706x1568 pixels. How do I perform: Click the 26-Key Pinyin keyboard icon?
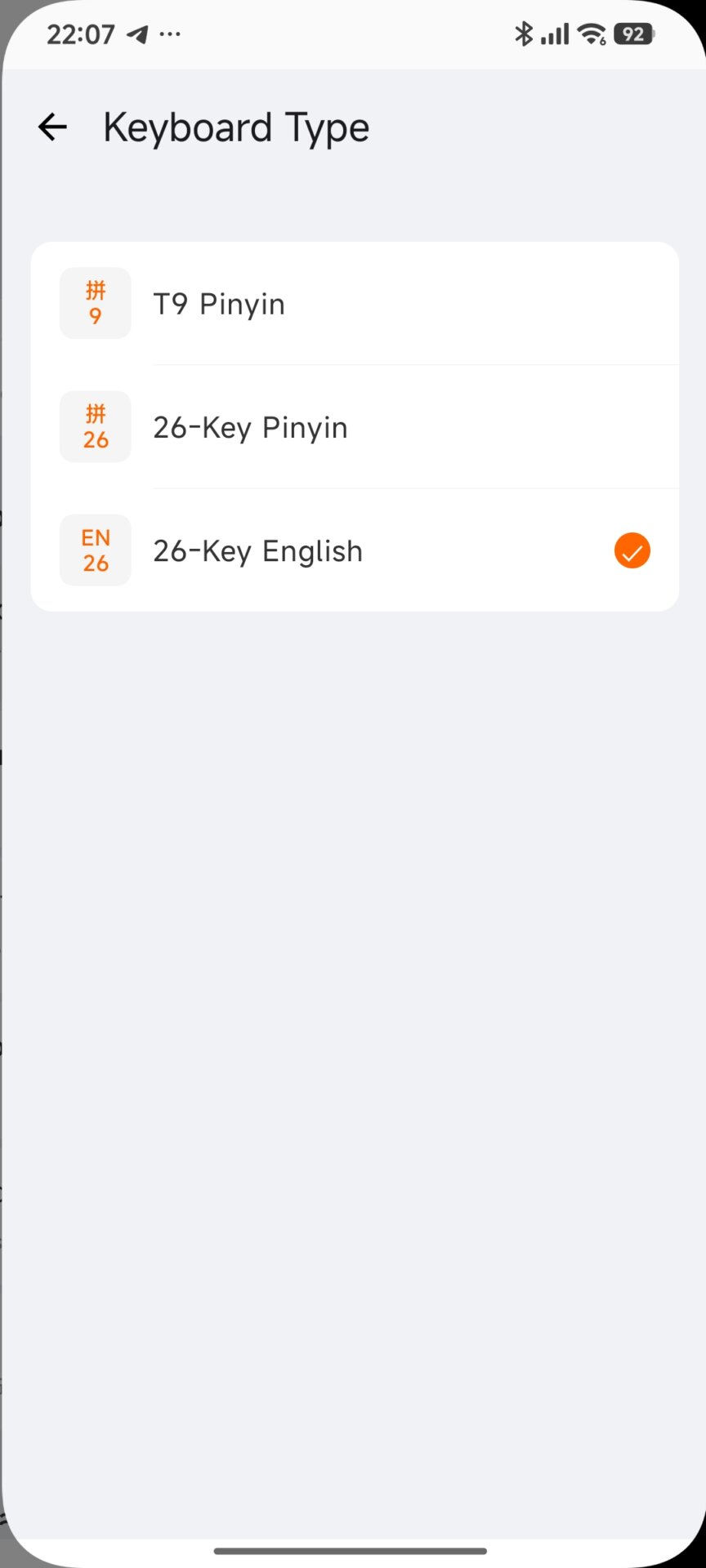click(95, 426)
